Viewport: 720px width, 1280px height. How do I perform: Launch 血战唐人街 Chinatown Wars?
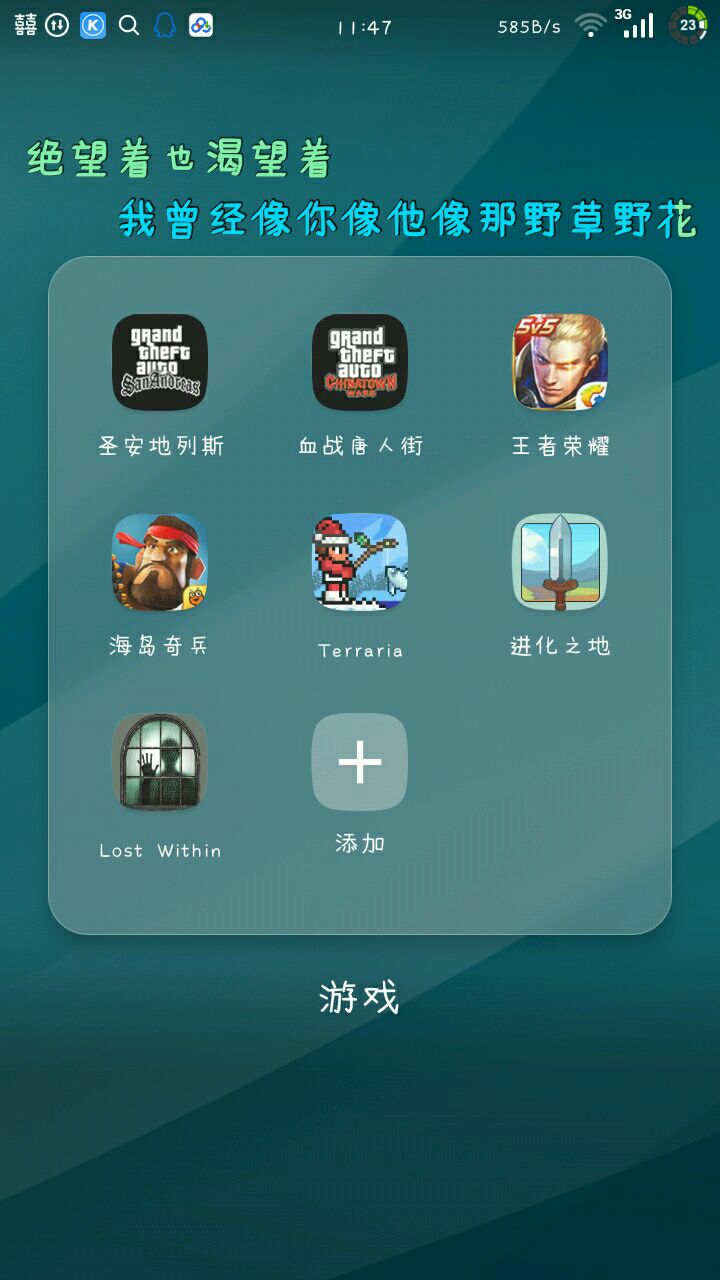[x=360, y=362]
